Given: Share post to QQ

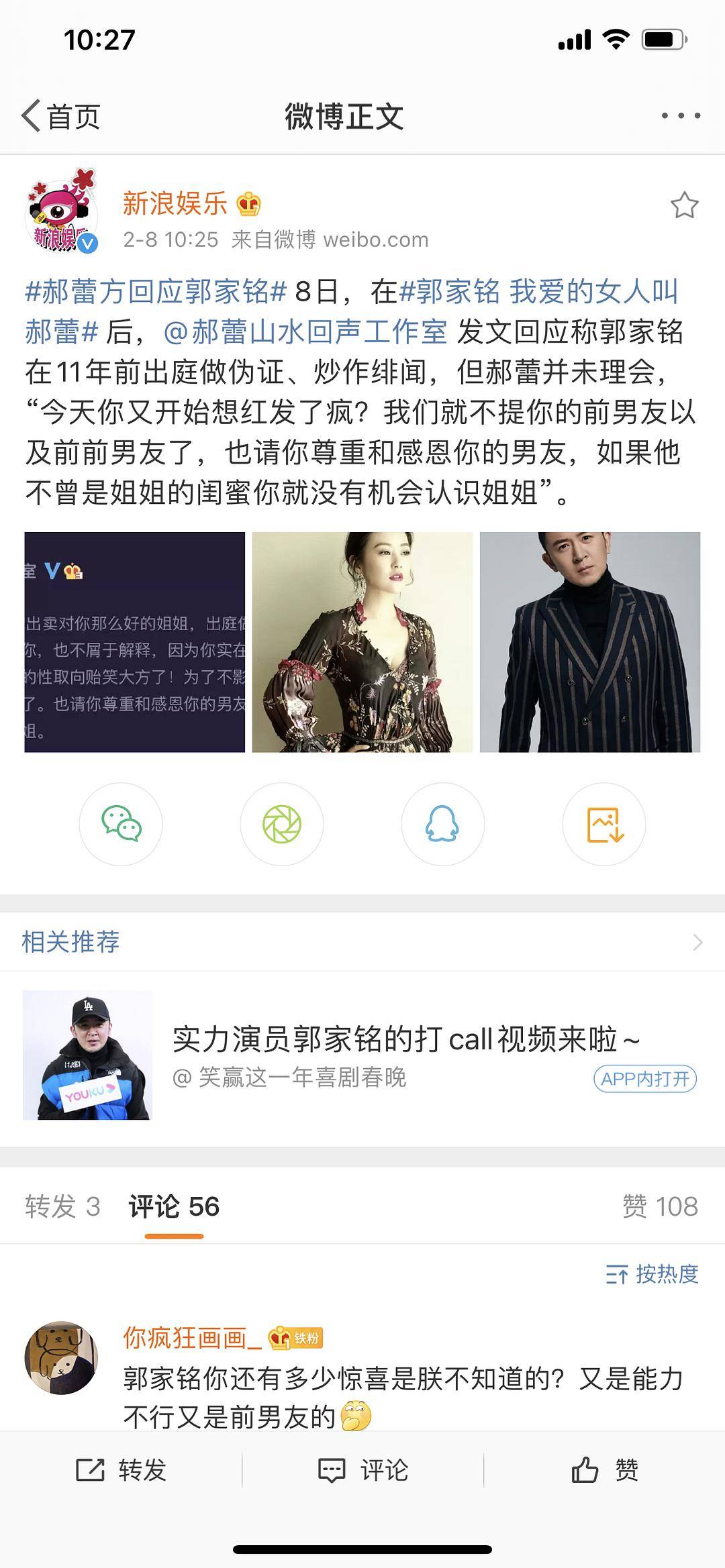Looking at the screenshot, I should pos(442,824).
